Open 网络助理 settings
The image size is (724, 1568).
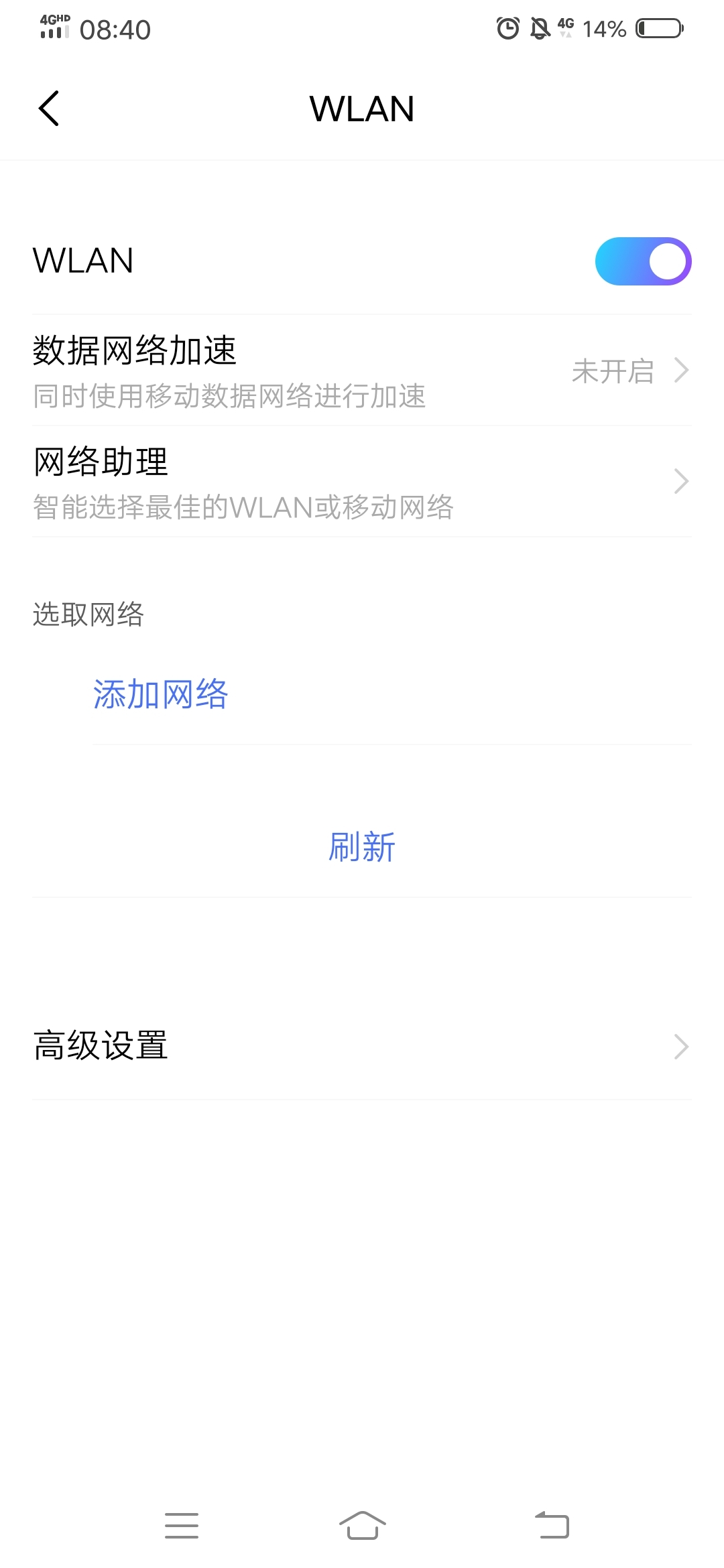[x=362, y=481]
